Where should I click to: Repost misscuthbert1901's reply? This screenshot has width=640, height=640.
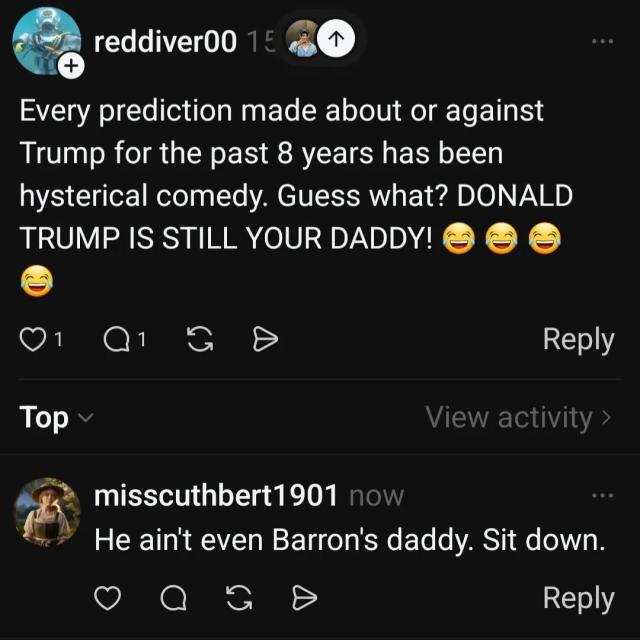(x=239, y=598)
